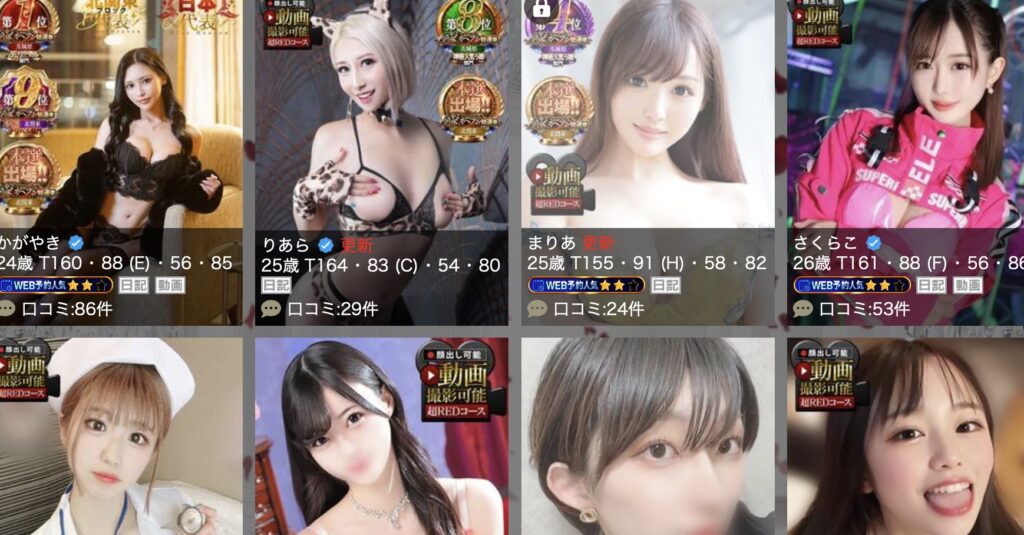
Task: Open かがやき's 動画 video tag
Action: [x=170, y=285]
